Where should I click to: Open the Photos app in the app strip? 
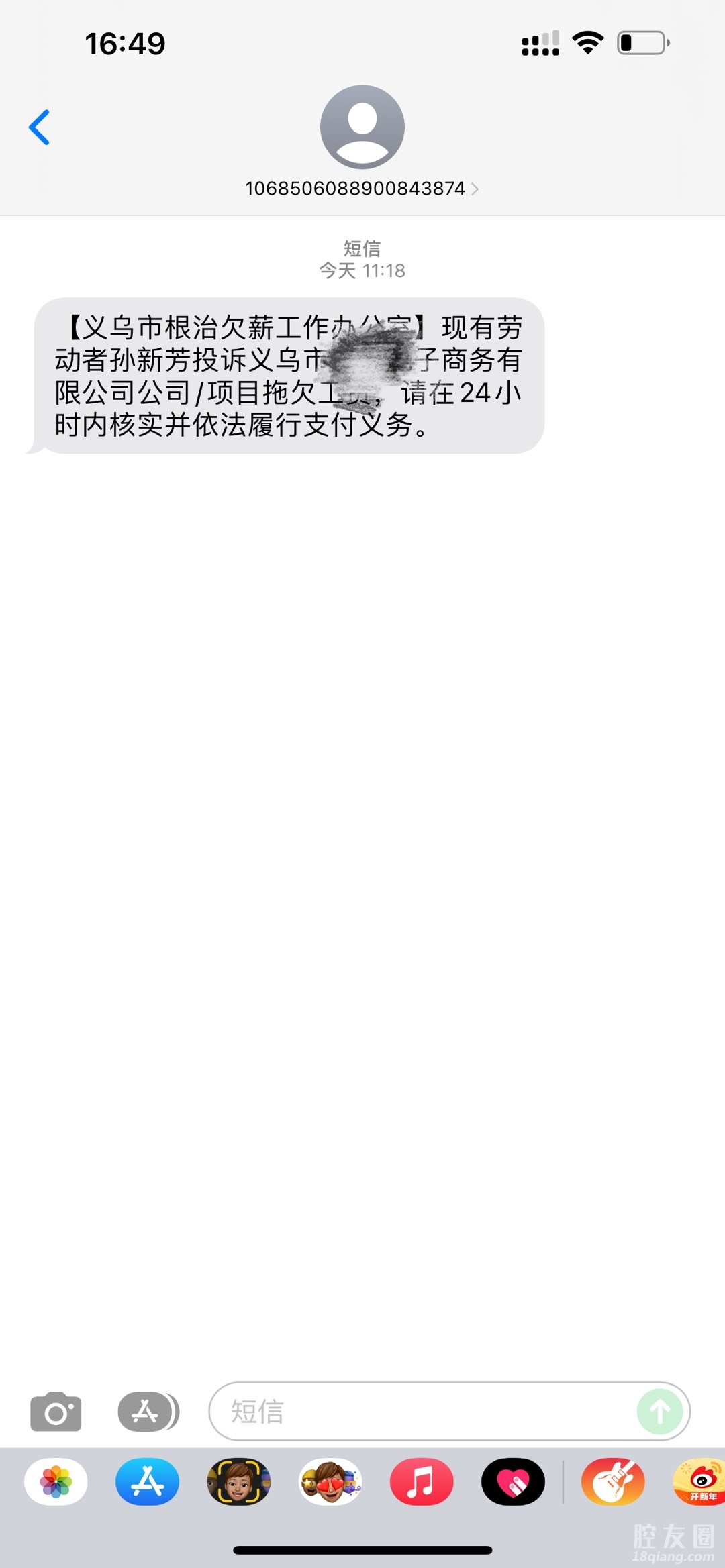(x=56, y=1482)
